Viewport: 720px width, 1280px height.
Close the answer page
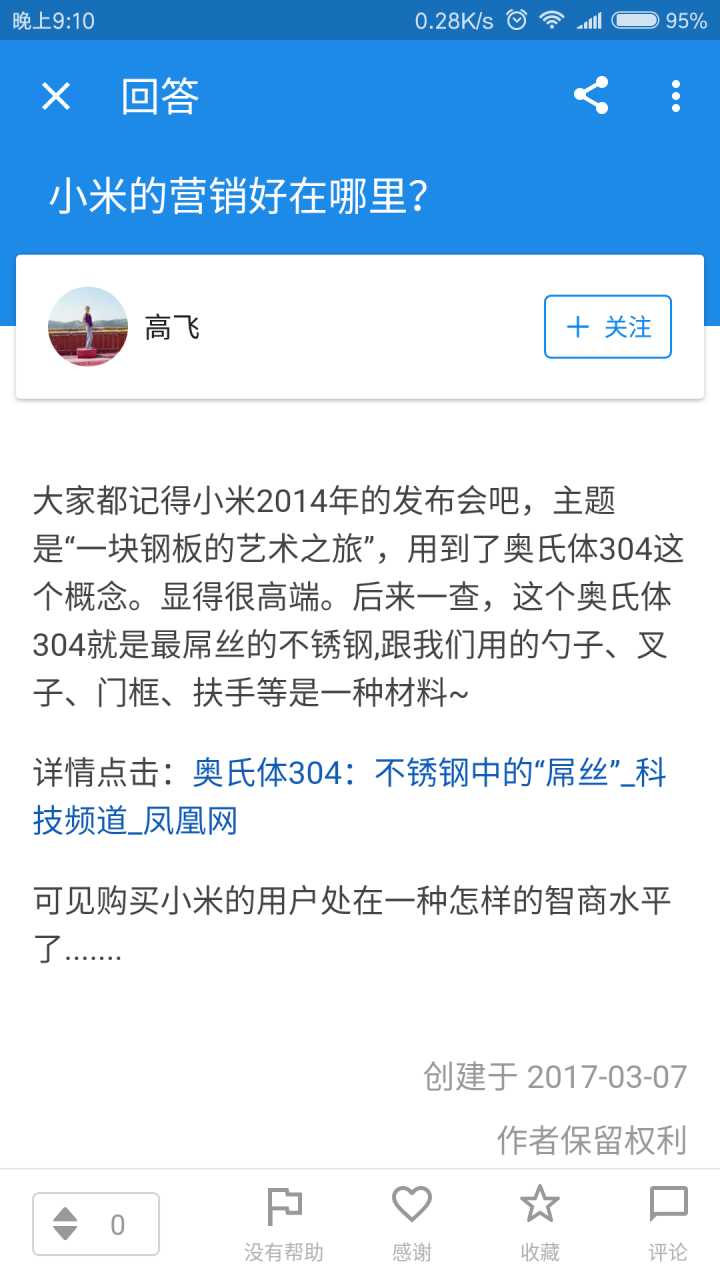tap(56, 96)
